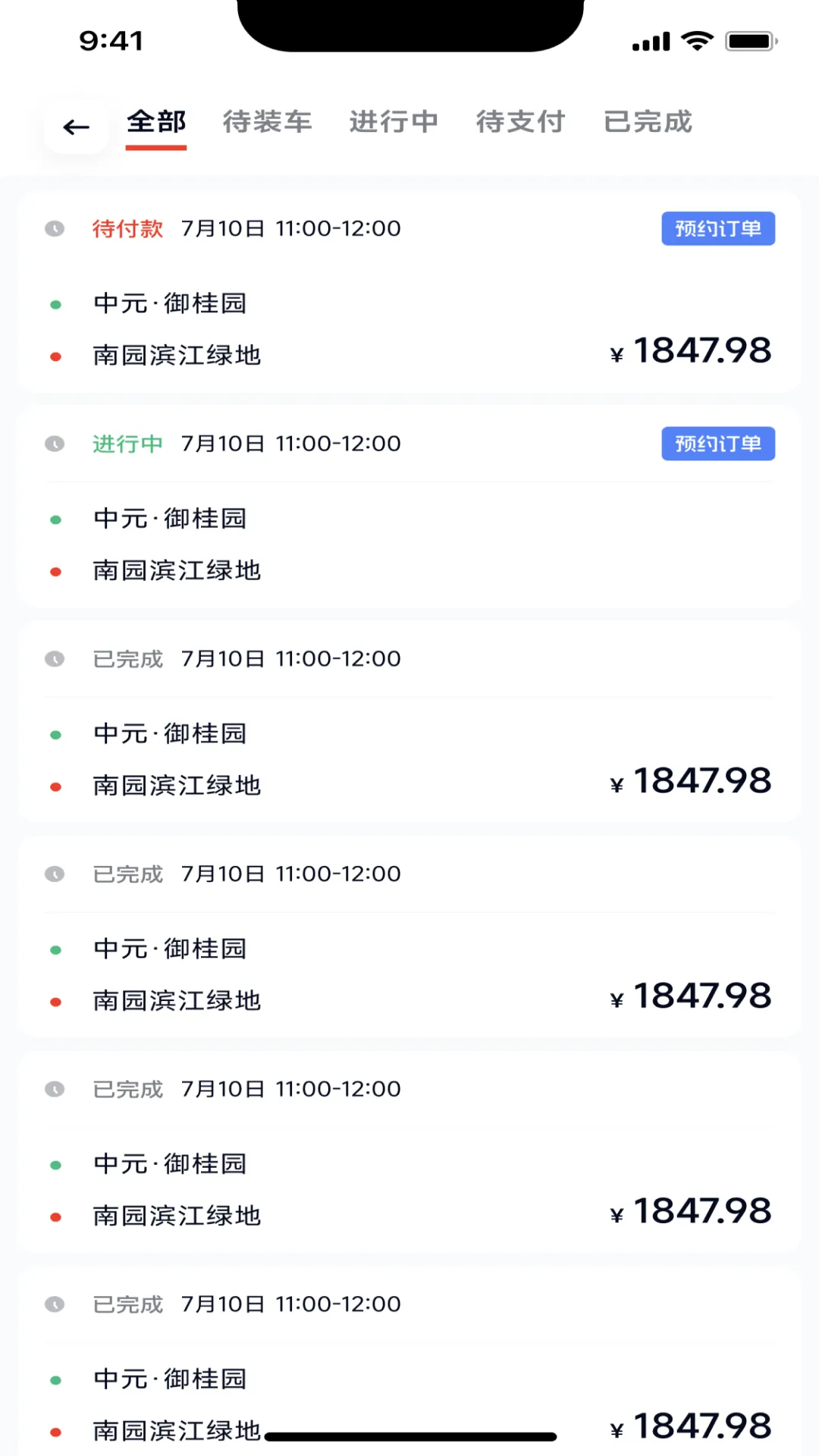Image resolution: width=819 pixels, height=1456 pixels.
Task: Tap the clock icon on the first 已完成 order
Action: pos(54,659)
